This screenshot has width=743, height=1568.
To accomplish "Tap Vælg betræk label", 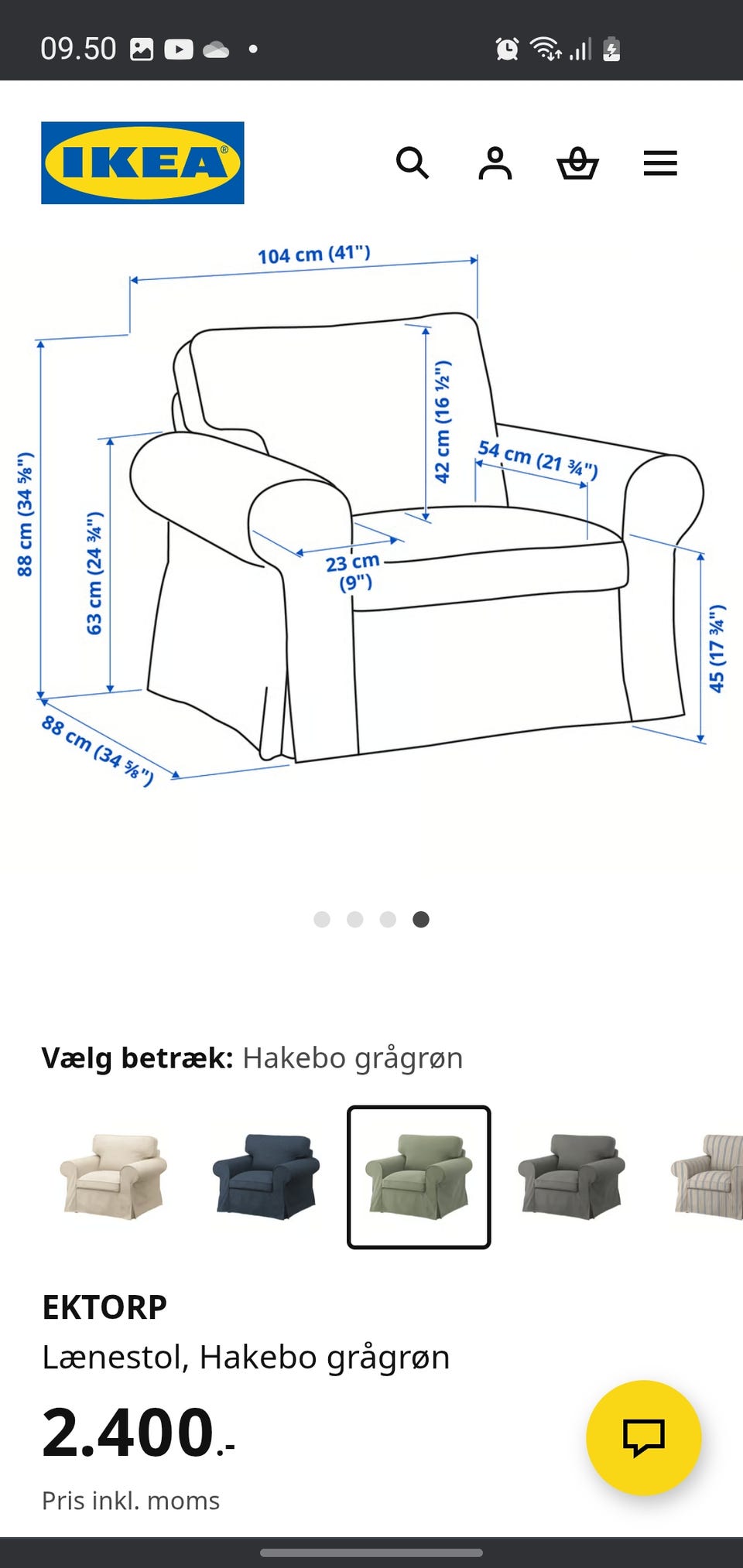I will point(138,1057).
